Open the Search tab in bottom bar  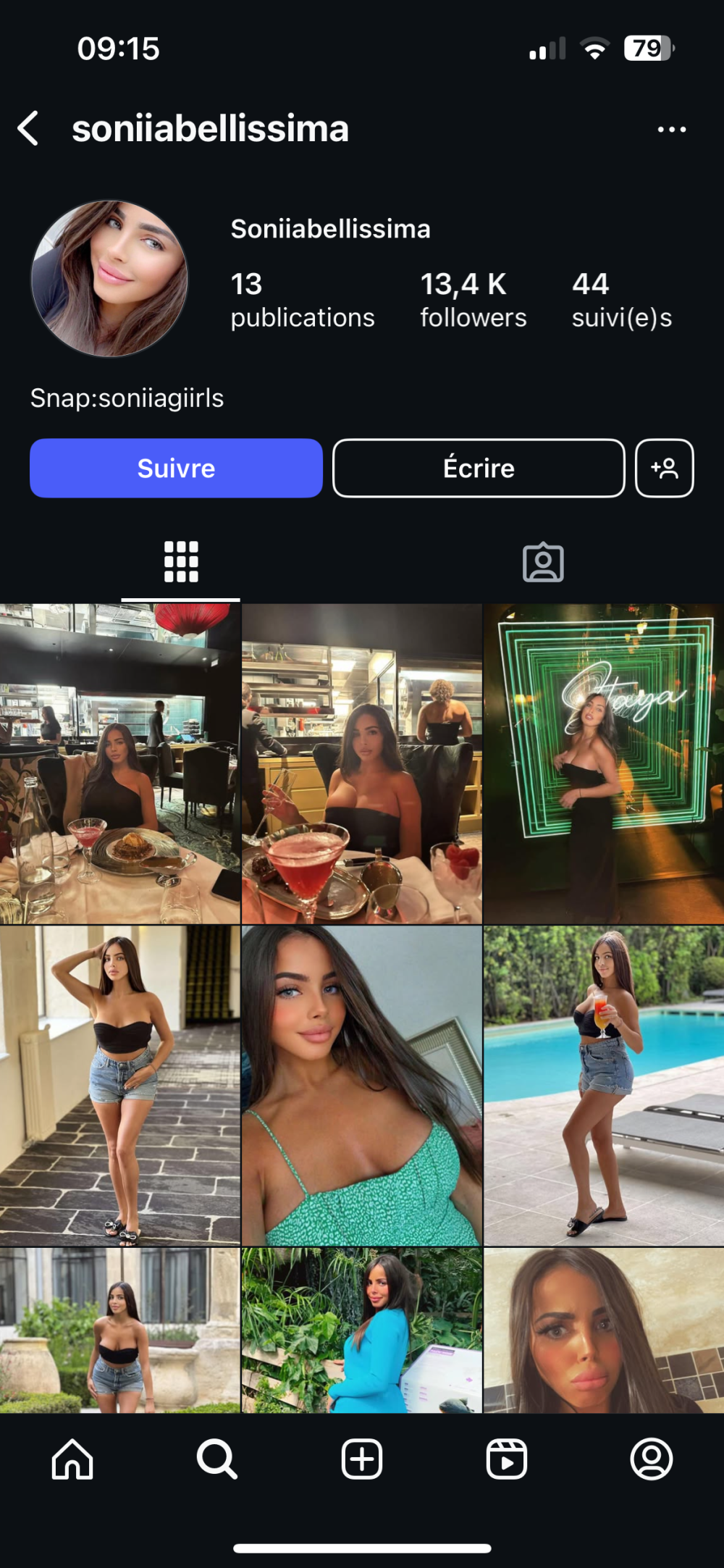[x=216, y=1459]
